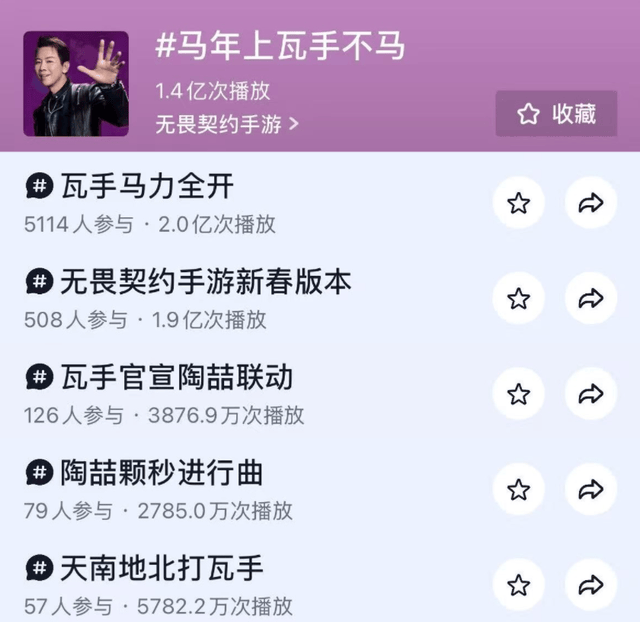Favorite the topic 天南地北打瓦手
The image size is (640, 622).
[518, 585]
